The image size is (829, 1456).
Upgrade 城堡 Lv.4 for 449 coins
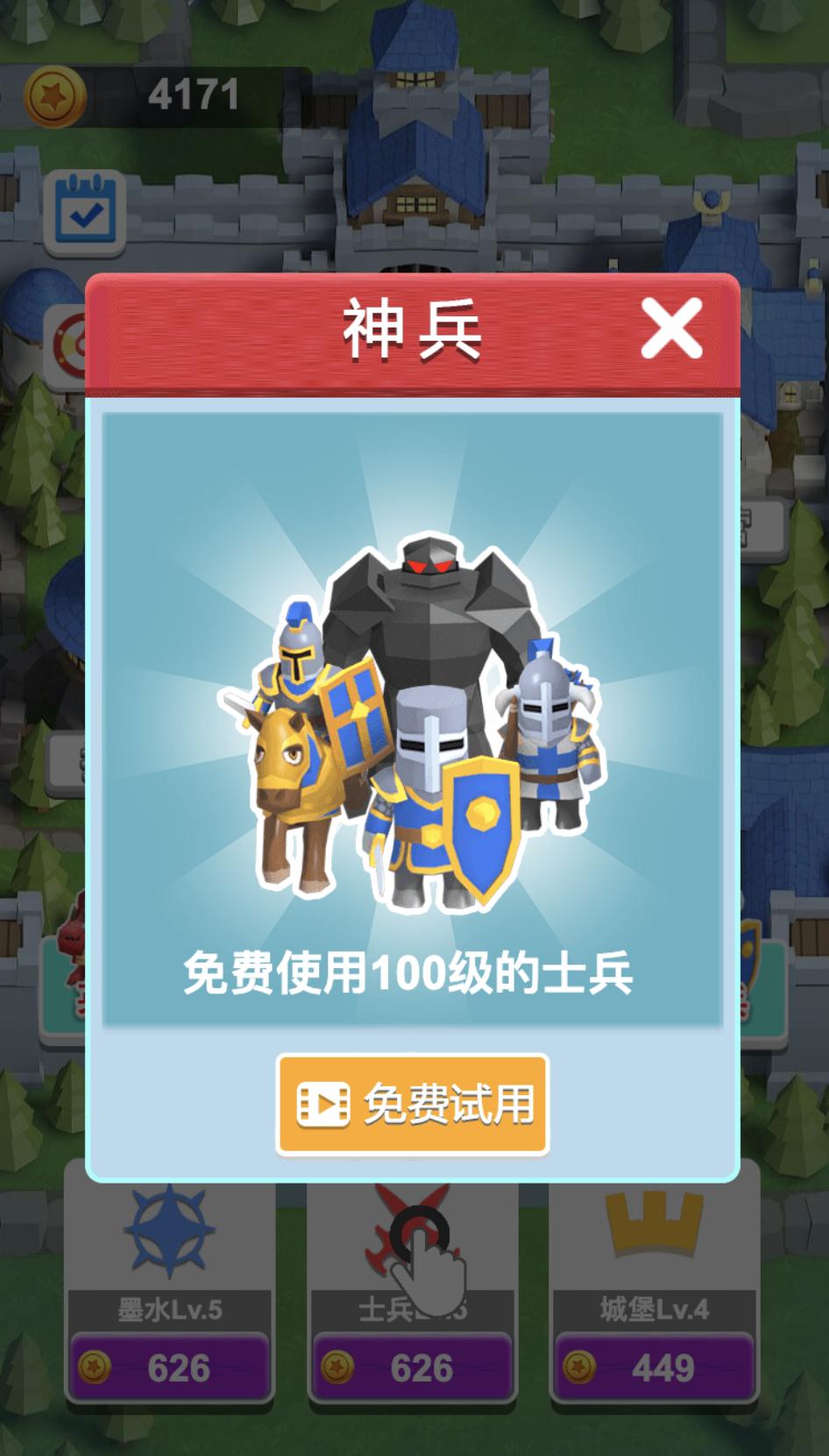point(654,1366)
